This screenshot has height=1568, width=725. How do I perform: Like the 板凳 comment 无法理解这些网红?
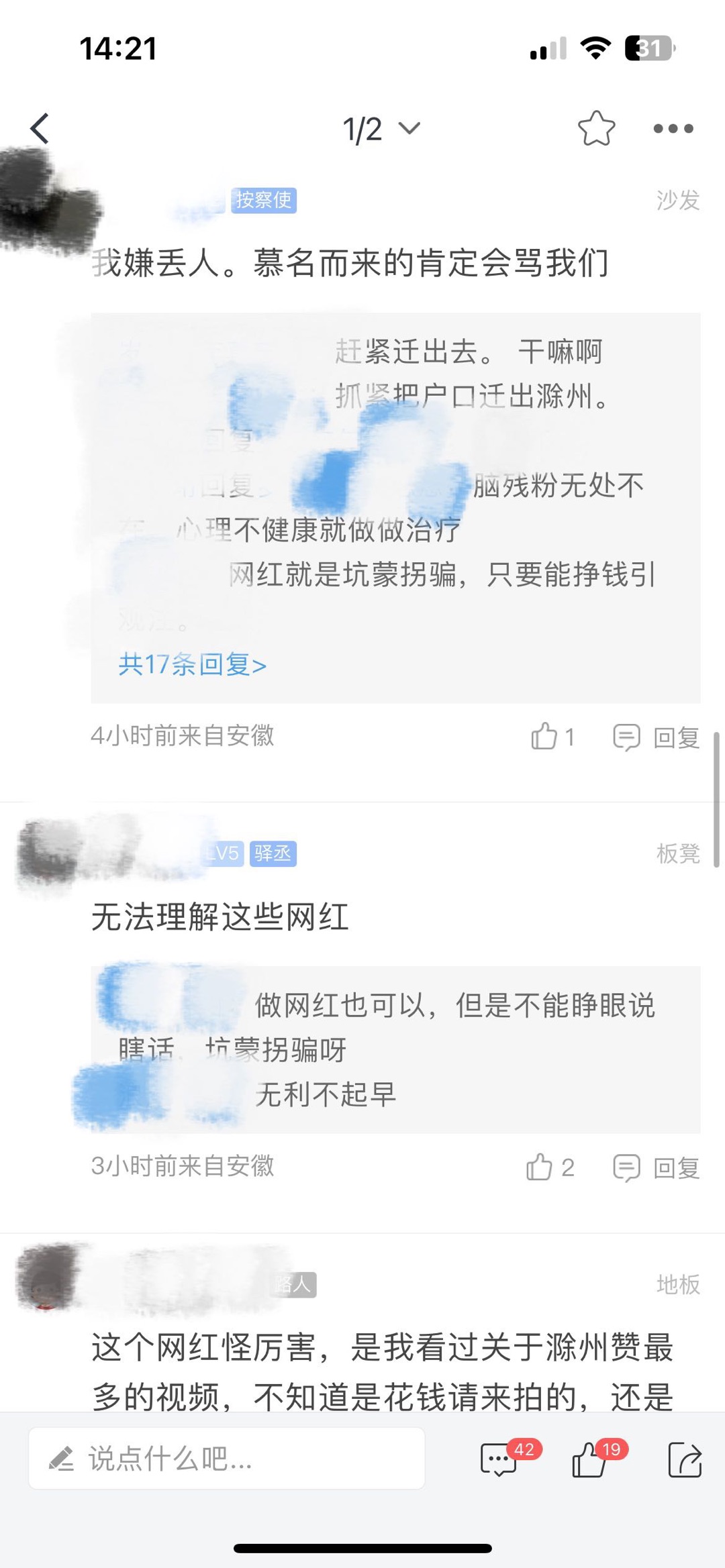[549, 1167]
